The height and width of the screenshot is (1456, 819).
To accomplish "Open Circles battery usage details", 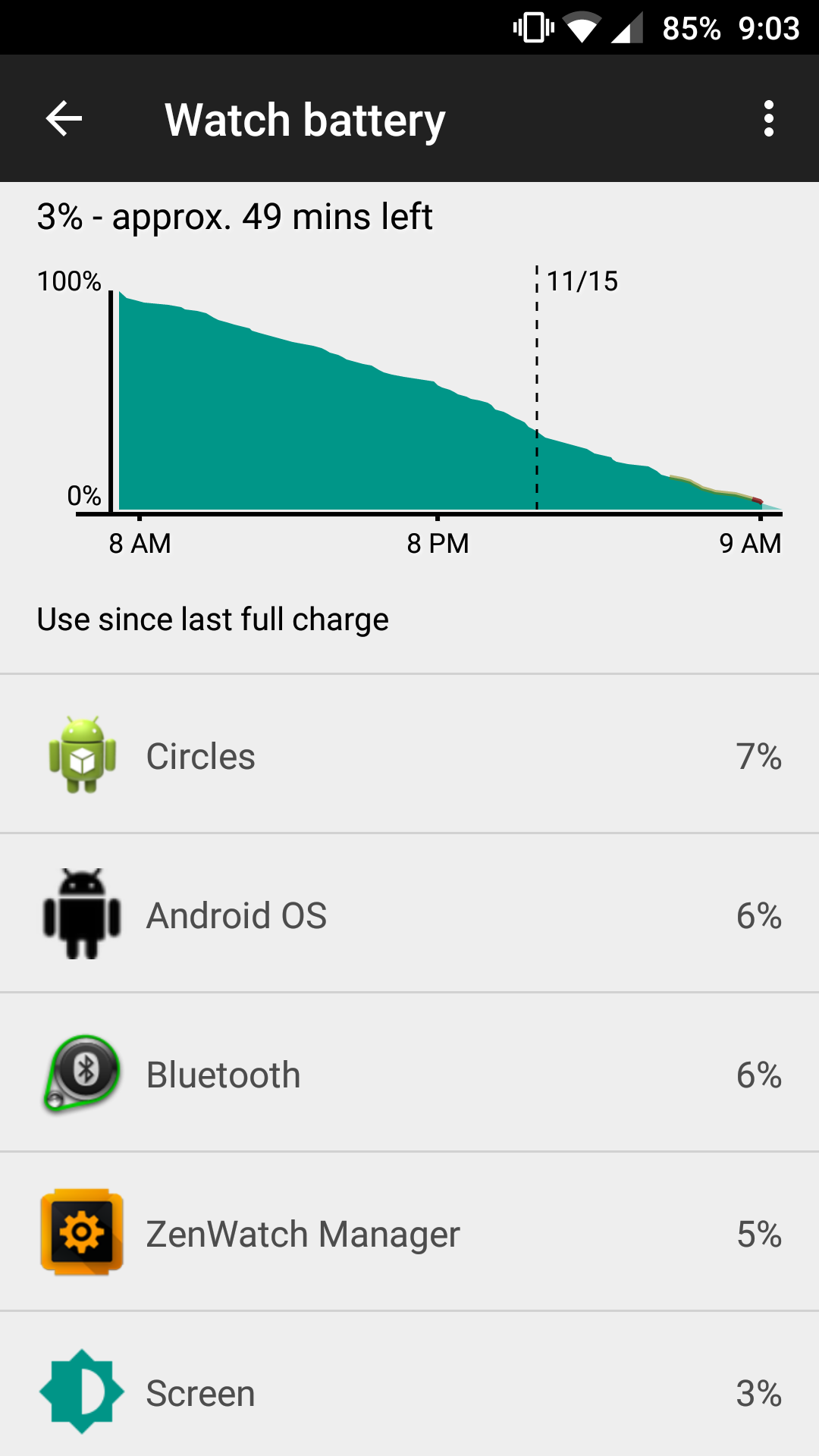I will click(409, 756).
